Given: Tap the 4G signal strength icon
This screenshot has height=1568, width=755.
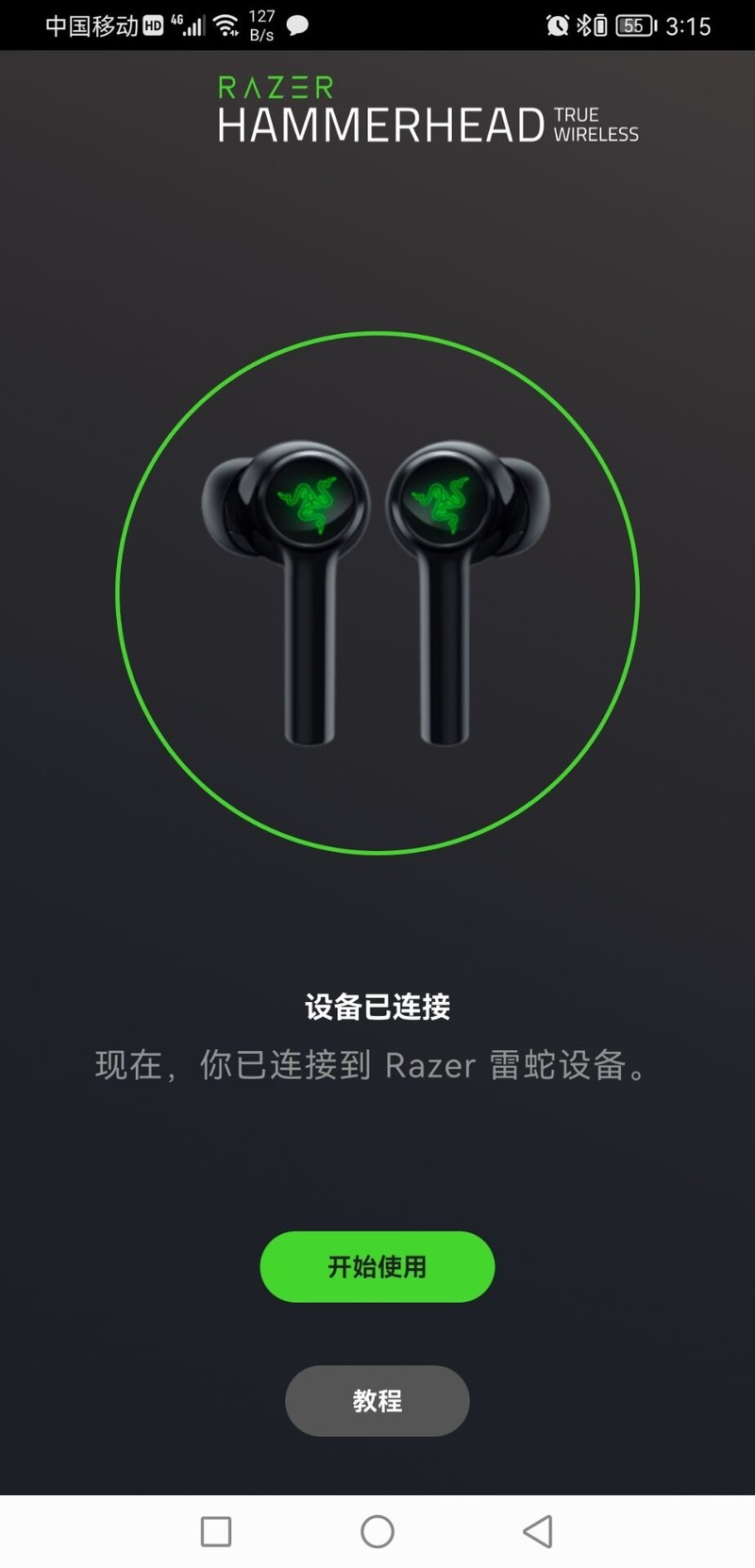Looking at the screenshot, I should 190,25.
